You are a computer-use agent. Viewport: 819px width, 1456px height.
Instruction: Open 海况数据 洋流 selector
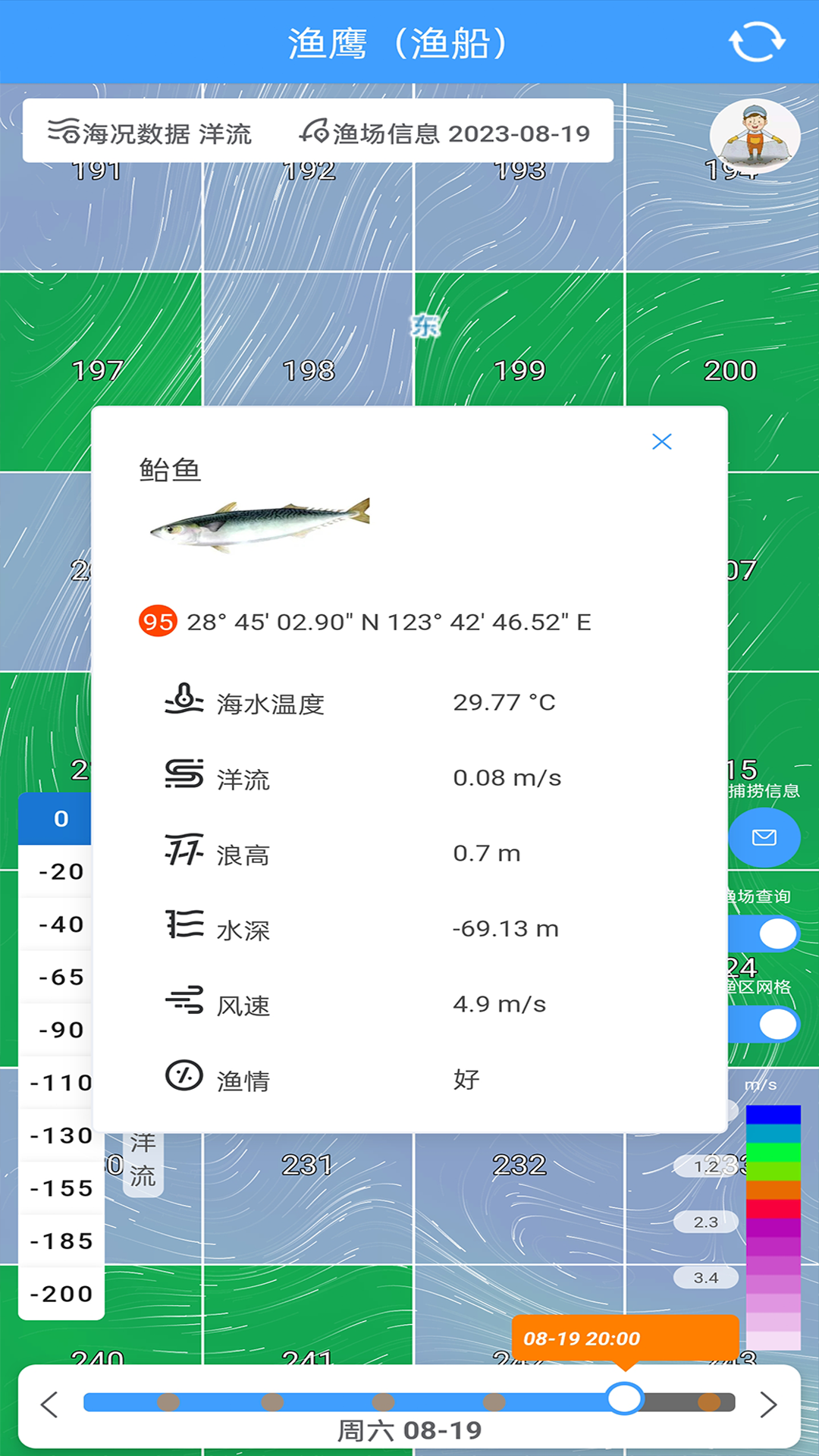pyautogui.click(x=150, y=133)
